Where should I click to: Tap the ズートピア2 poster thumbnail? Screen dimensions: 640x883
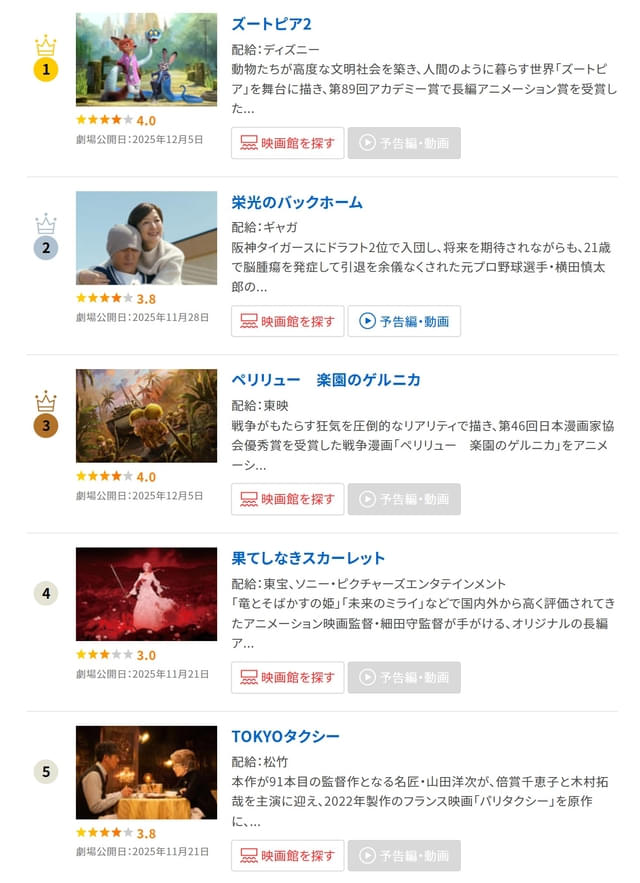(x=146, y=59)
